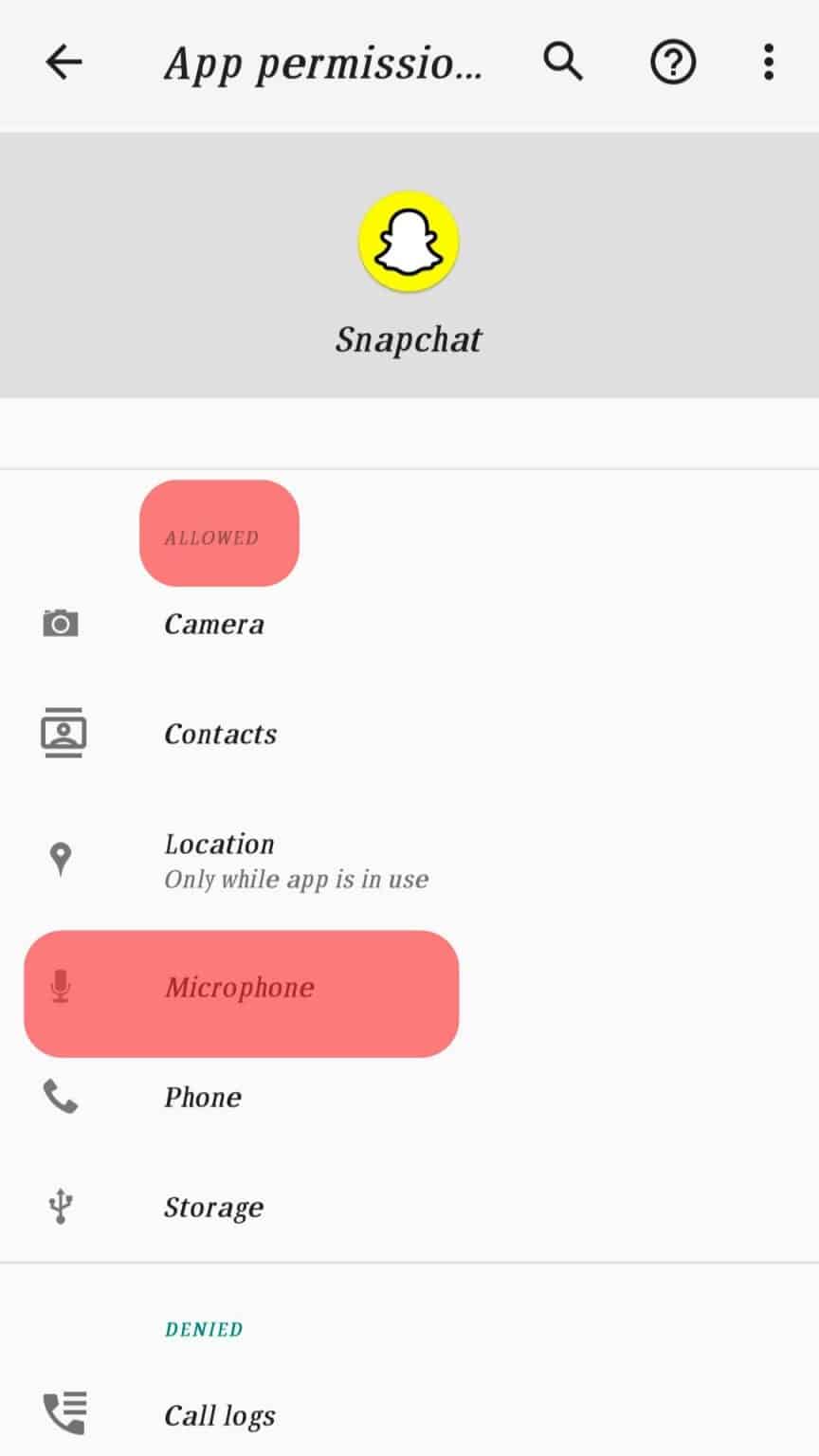Viewport: 819px width, 1456px height.
Task: Click the USB Storage icon
Action: (62, 1206)
